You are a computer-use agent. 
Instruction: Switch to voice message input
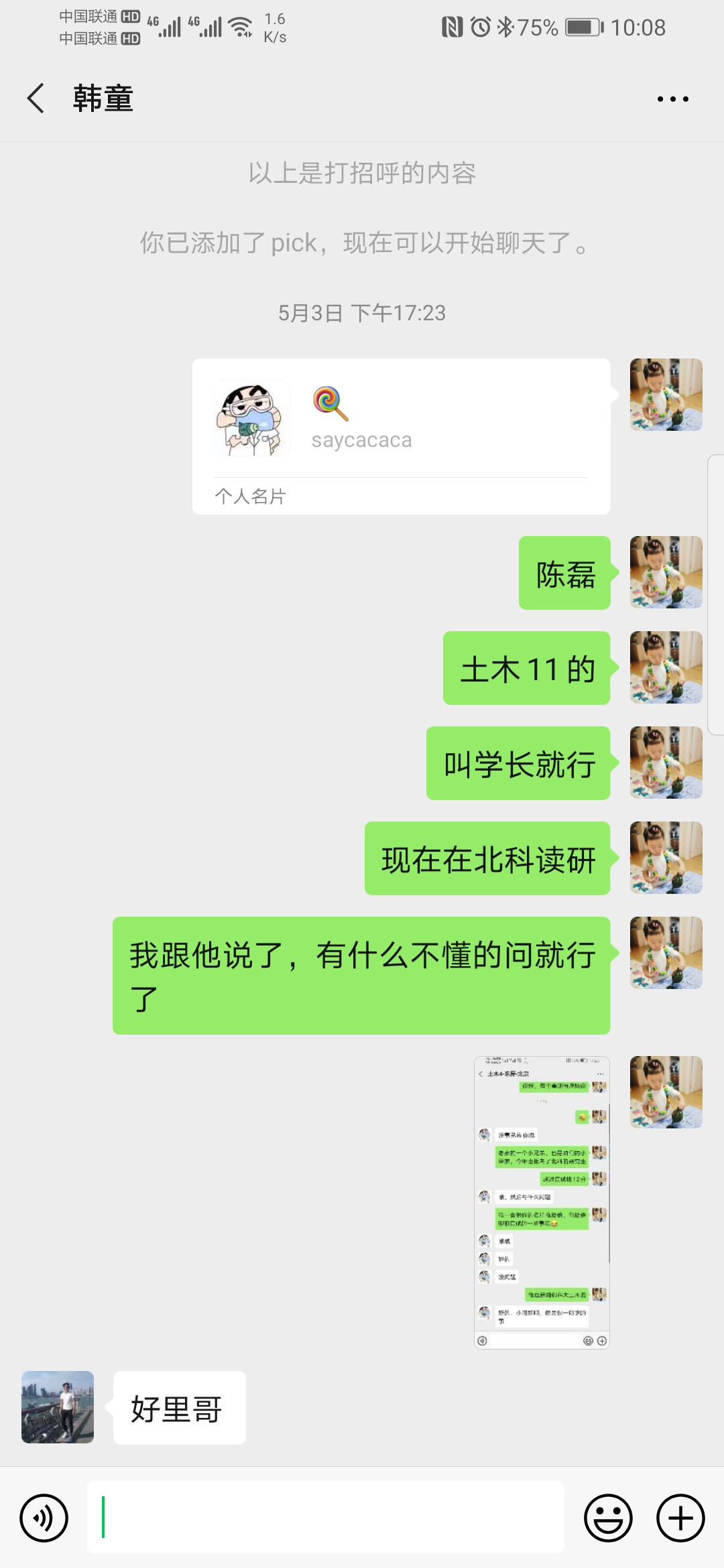tap(44, 1518)
